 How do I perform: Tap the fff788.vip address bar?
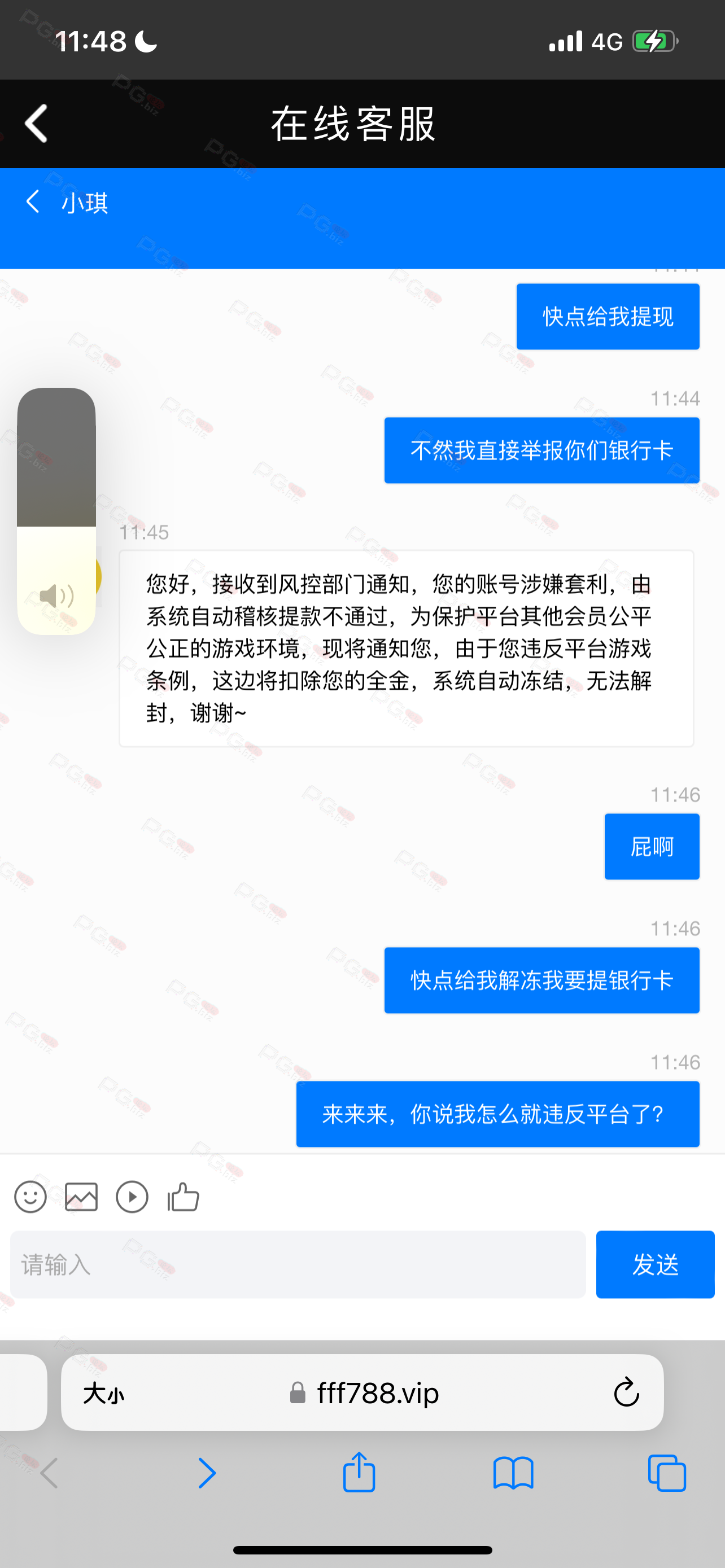point(363,1392)
